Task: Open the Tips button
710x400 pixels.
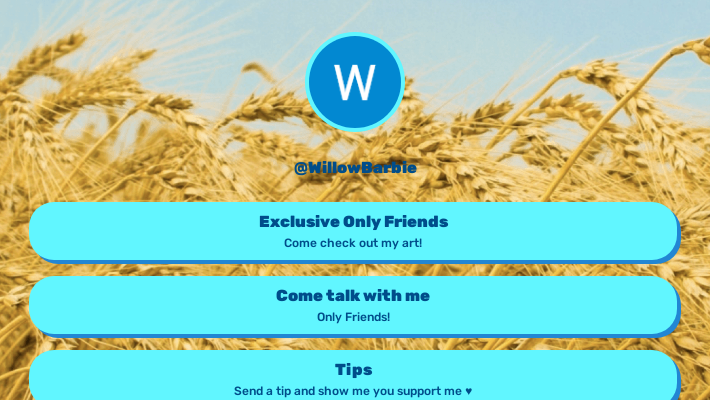Action: (353, 378)
